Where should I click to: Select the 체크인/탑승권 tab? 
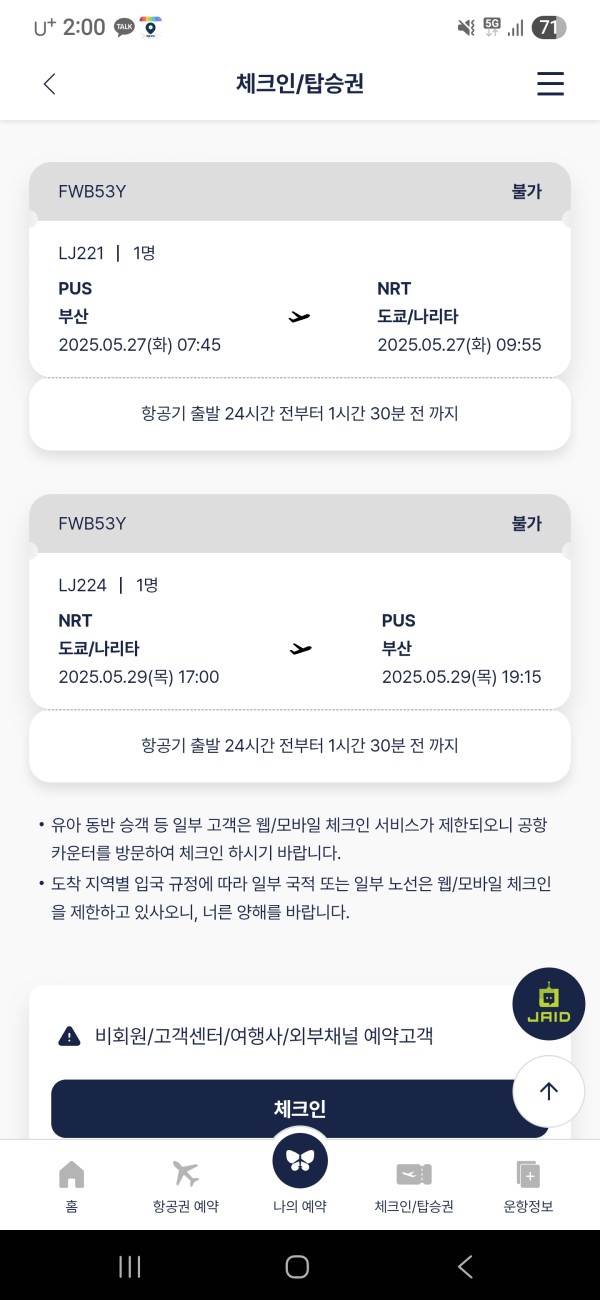pyautogui.click(x=414, y=1186)
